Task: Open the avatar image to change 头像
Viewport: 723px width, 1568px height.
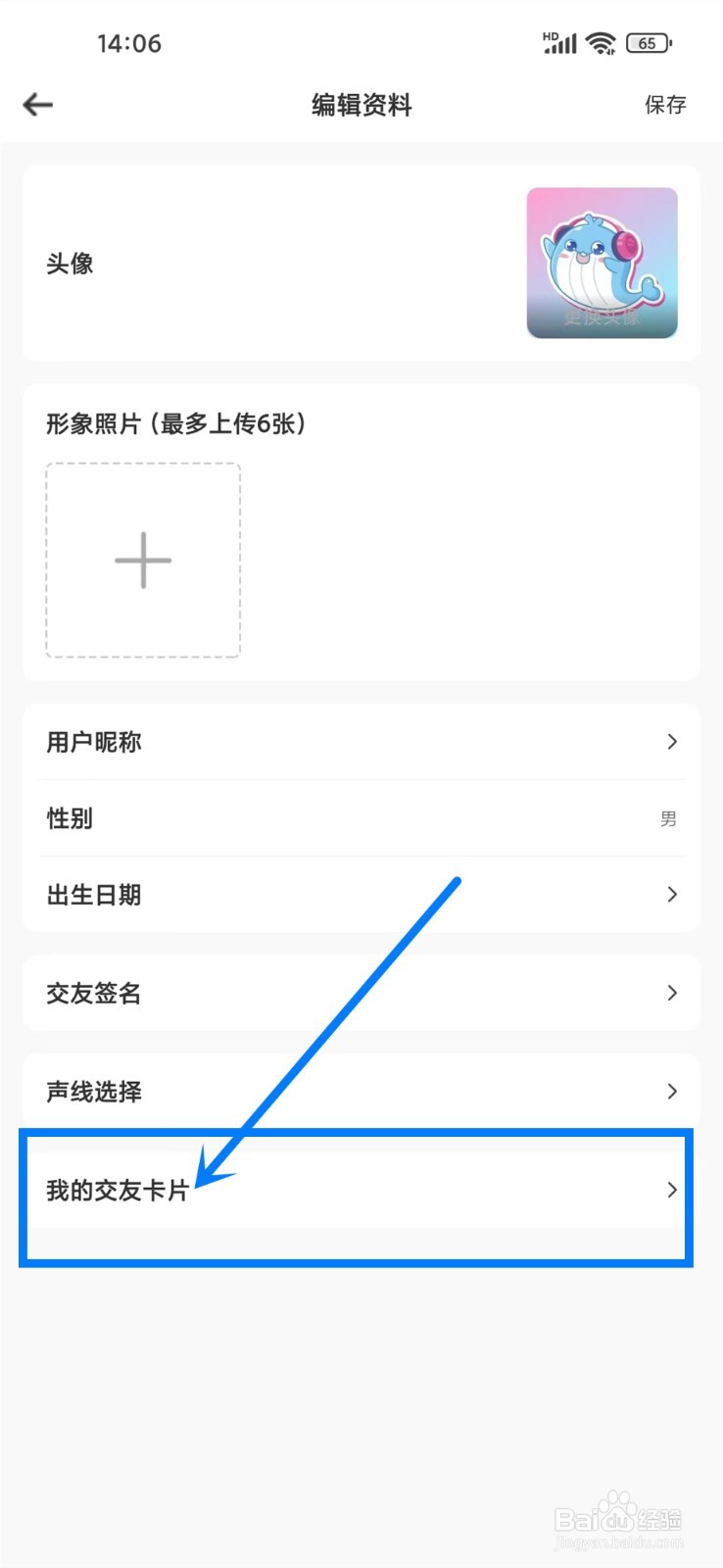Action: point(601,263)
